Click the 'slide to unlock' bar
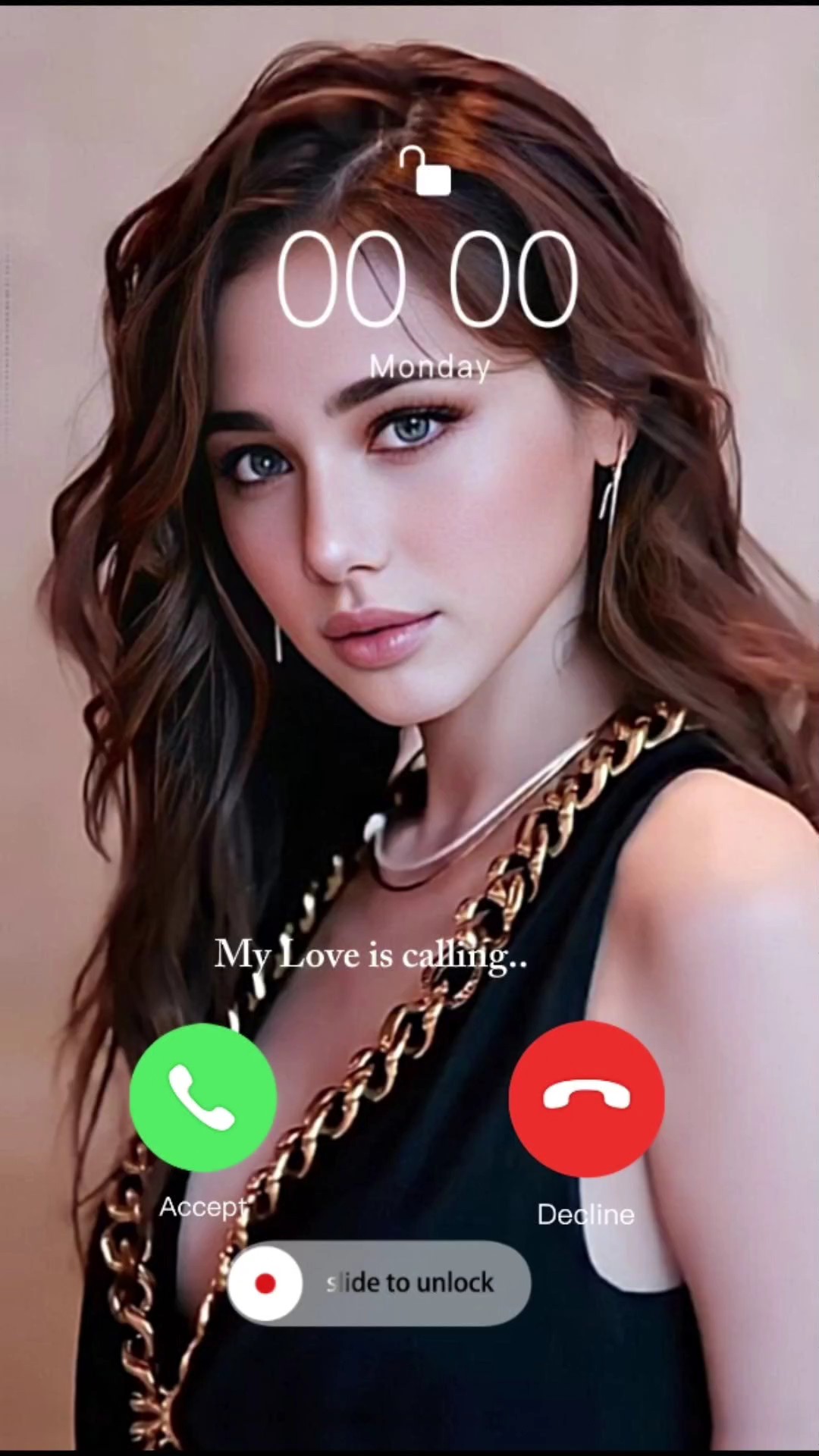 tap(379, 1282)
